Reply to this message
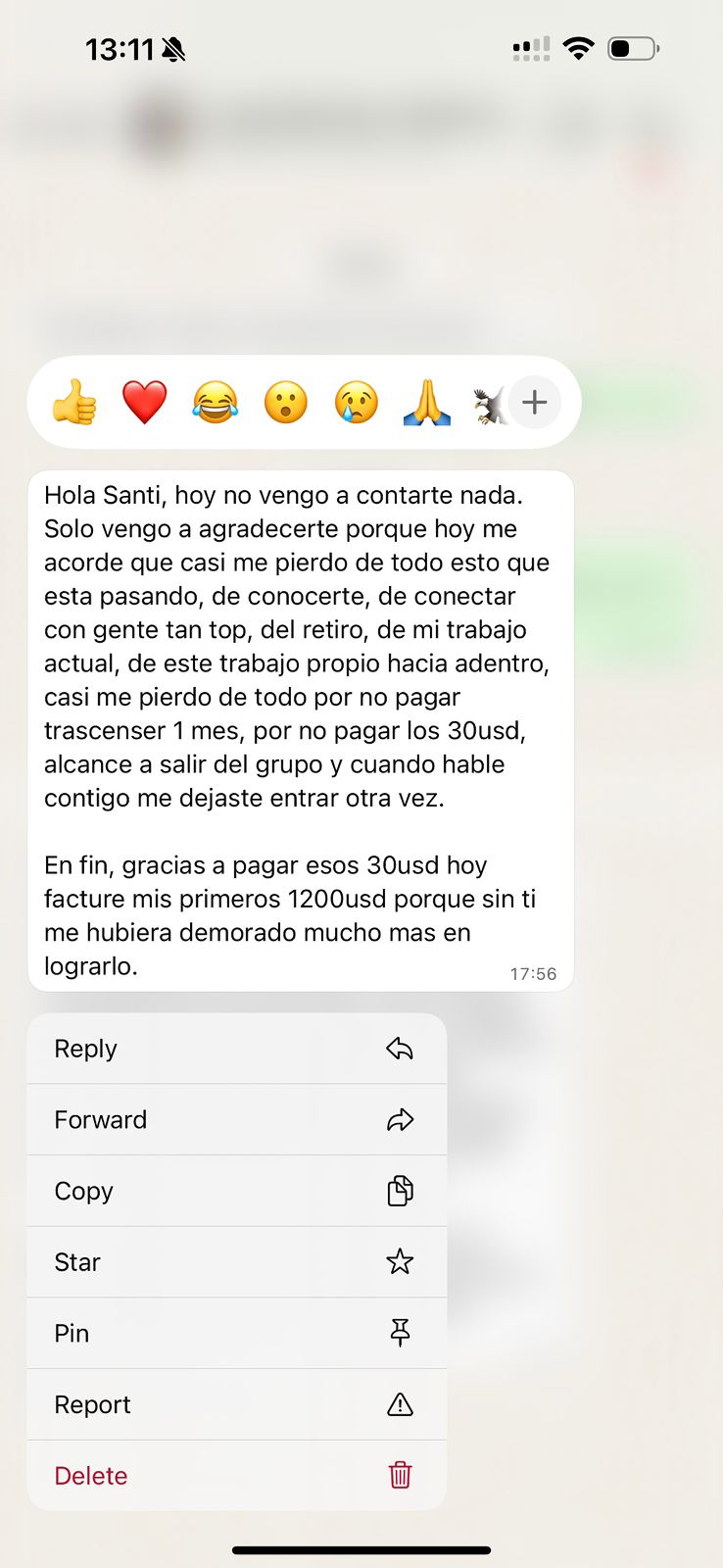Viewport: 723px width, 1568px height. (x=236, y=1049)
